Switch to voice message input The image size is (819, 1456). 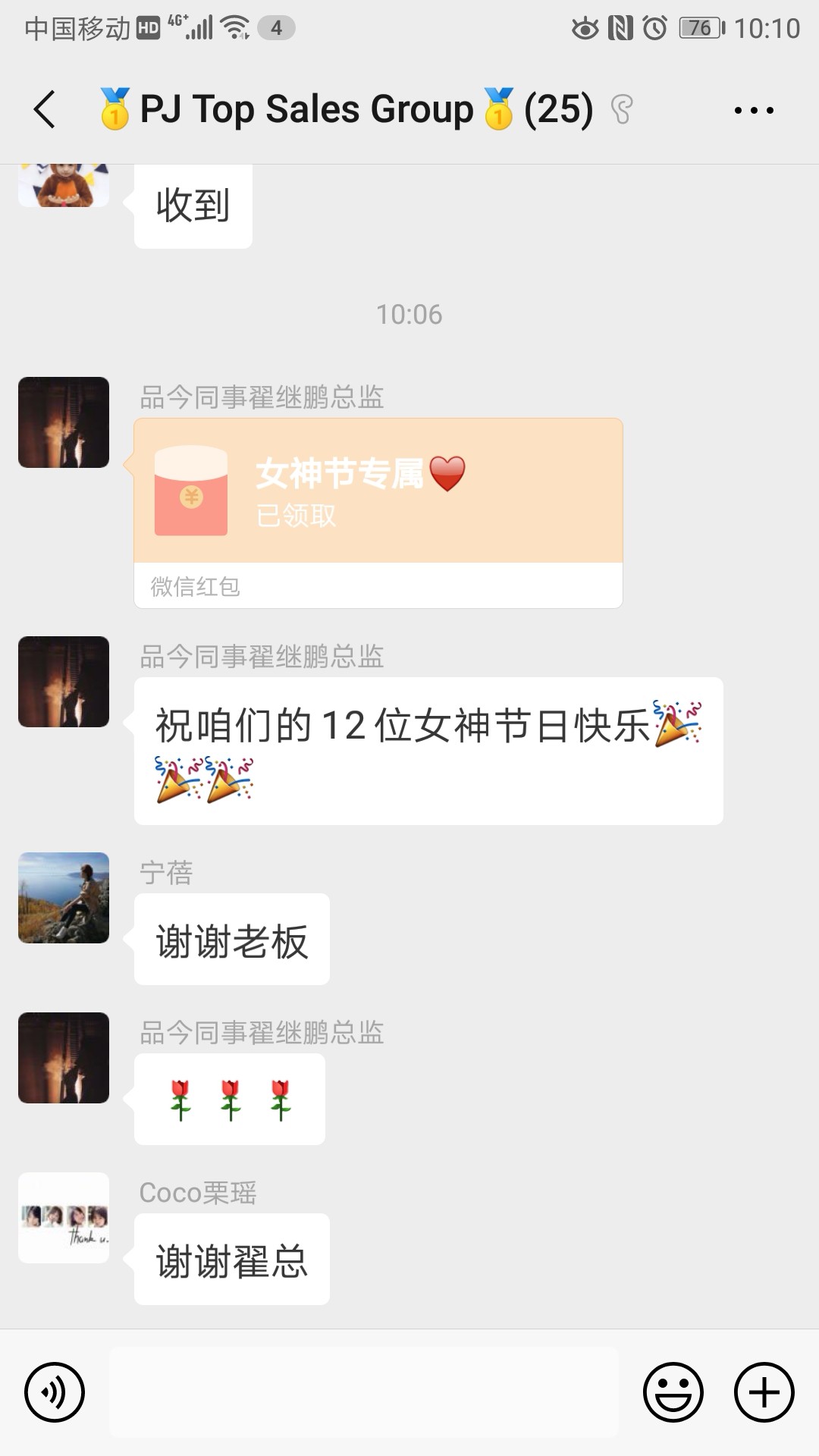point(55,1392)
